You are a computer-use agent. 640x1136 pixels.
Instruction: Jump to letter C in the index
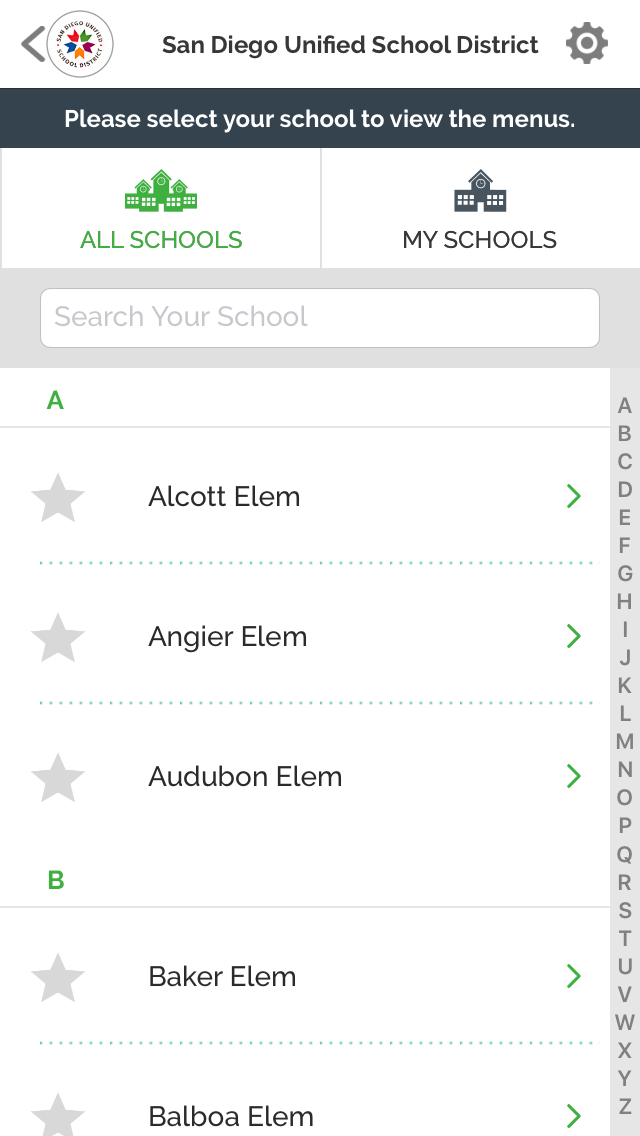coord(625,462)
